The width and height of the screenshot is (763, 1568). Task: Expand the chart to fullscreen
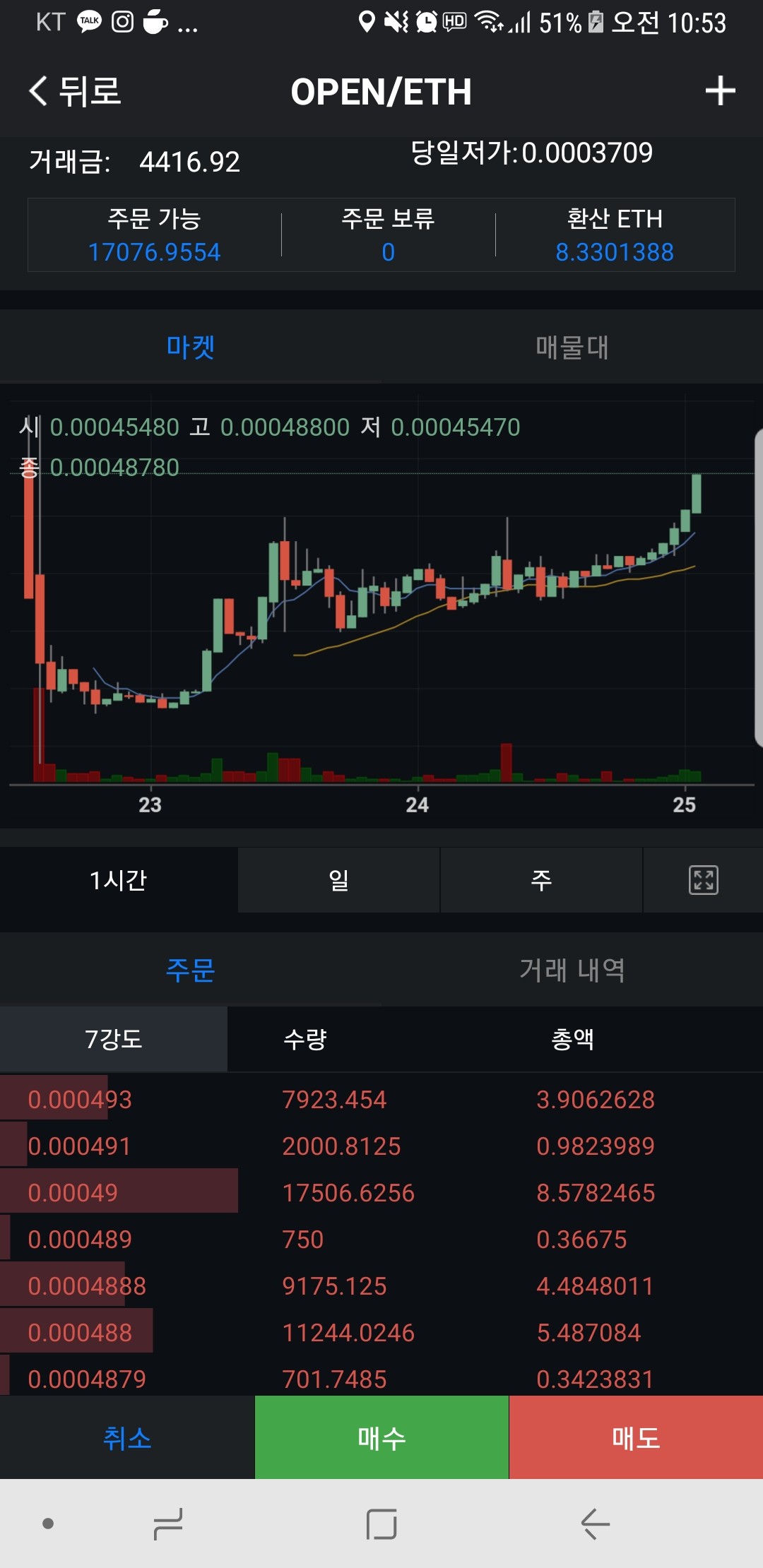click(703, 880)
